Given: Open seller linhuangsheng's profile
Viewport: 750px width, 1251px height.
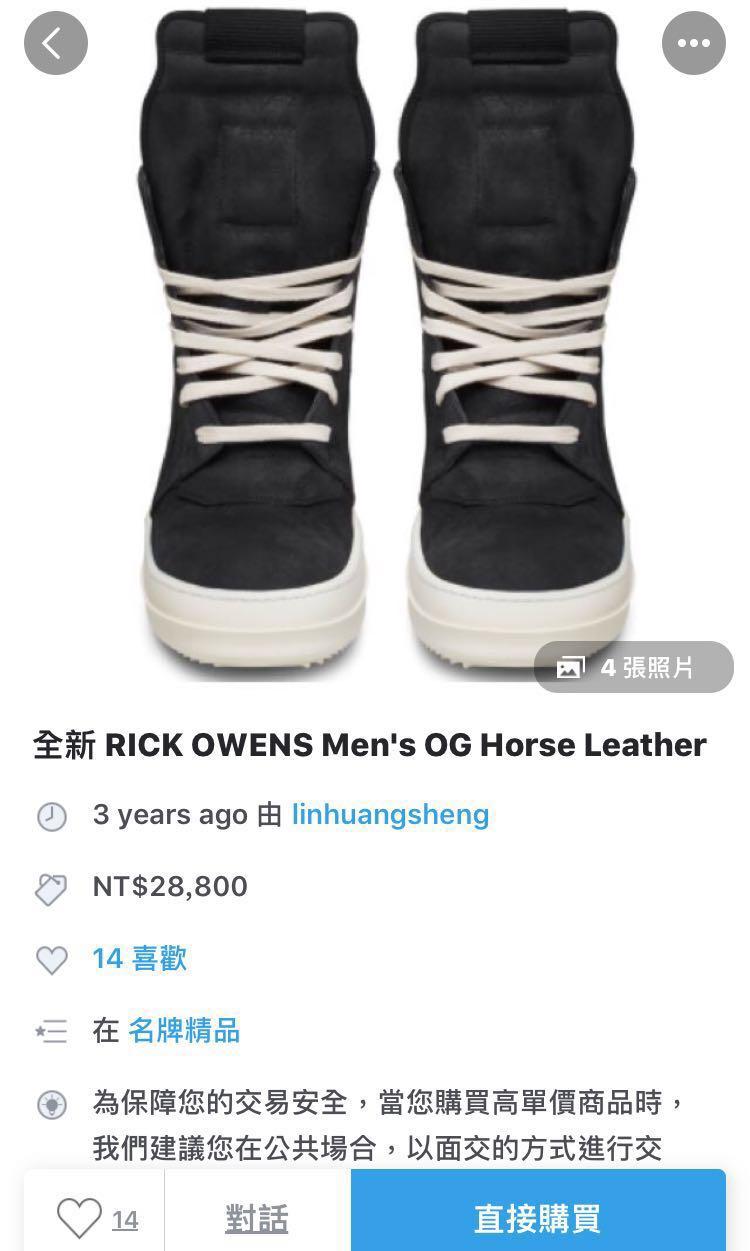Looking at the screenshot, I should [x=390, y=814].
